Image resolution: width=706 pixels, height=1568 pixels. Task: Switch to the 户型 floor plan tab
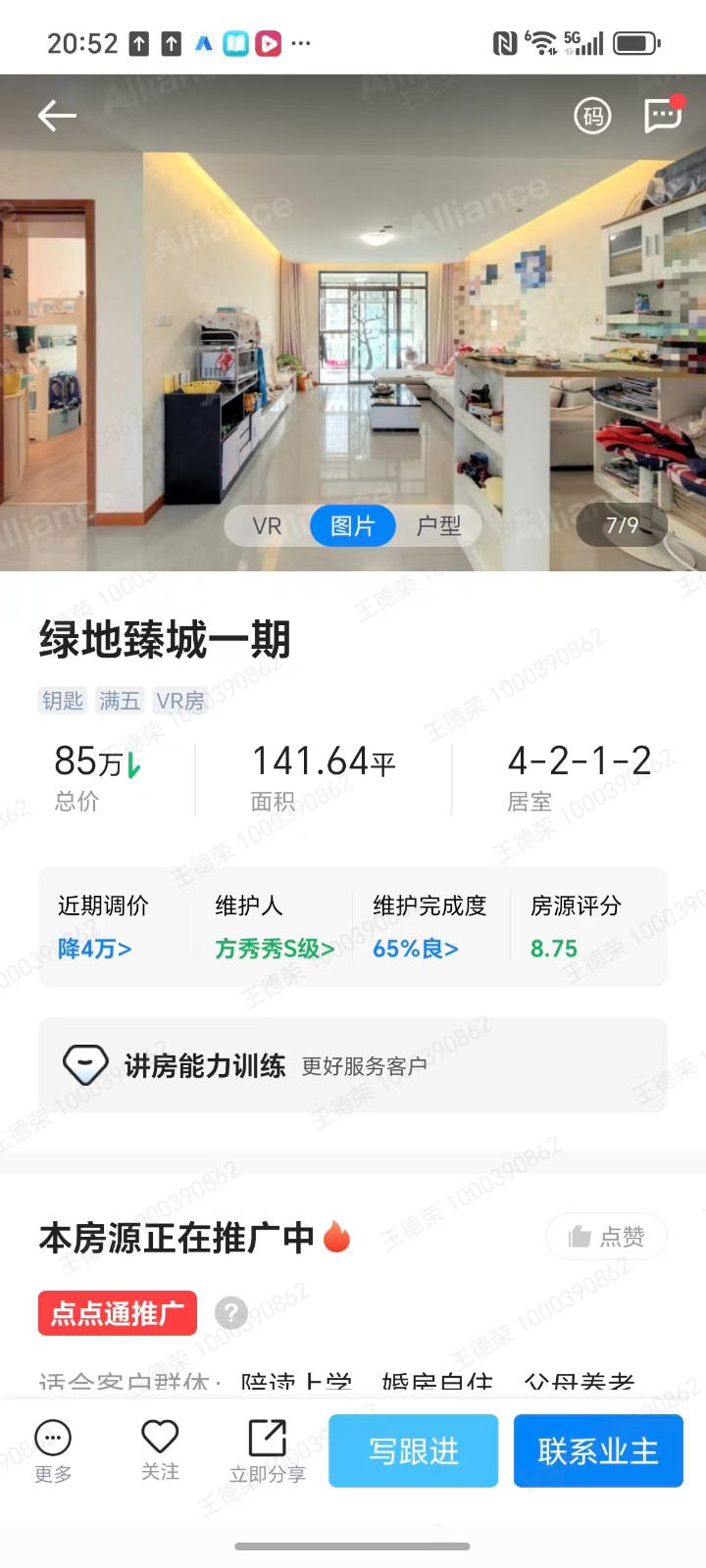[x=438, y=526]
